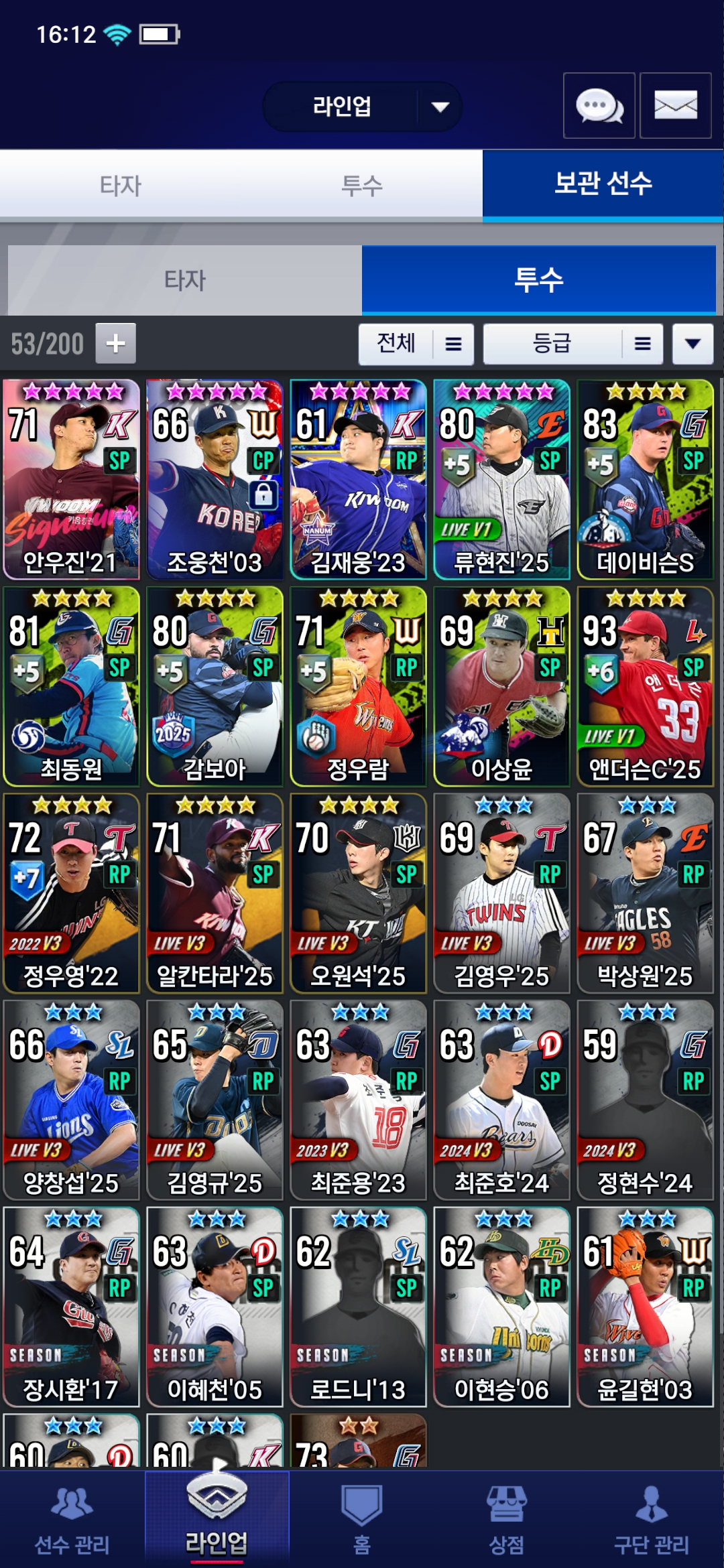Image resolution: width=724 pixels, height=1568 pixels.
Task: Open player card 앤더슨C'25
Action: point(645,686)
